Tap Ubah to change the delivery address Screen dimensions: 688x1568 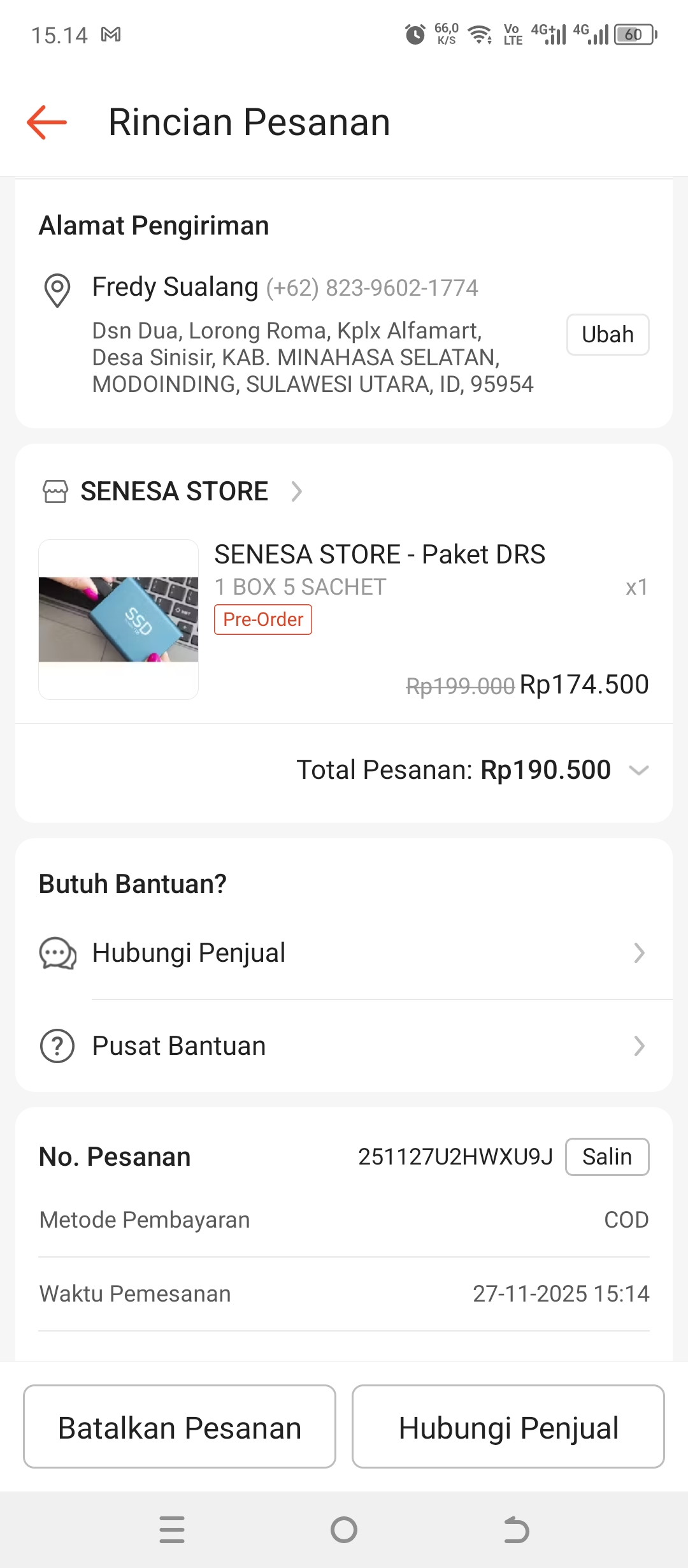(x=607, y=335)
